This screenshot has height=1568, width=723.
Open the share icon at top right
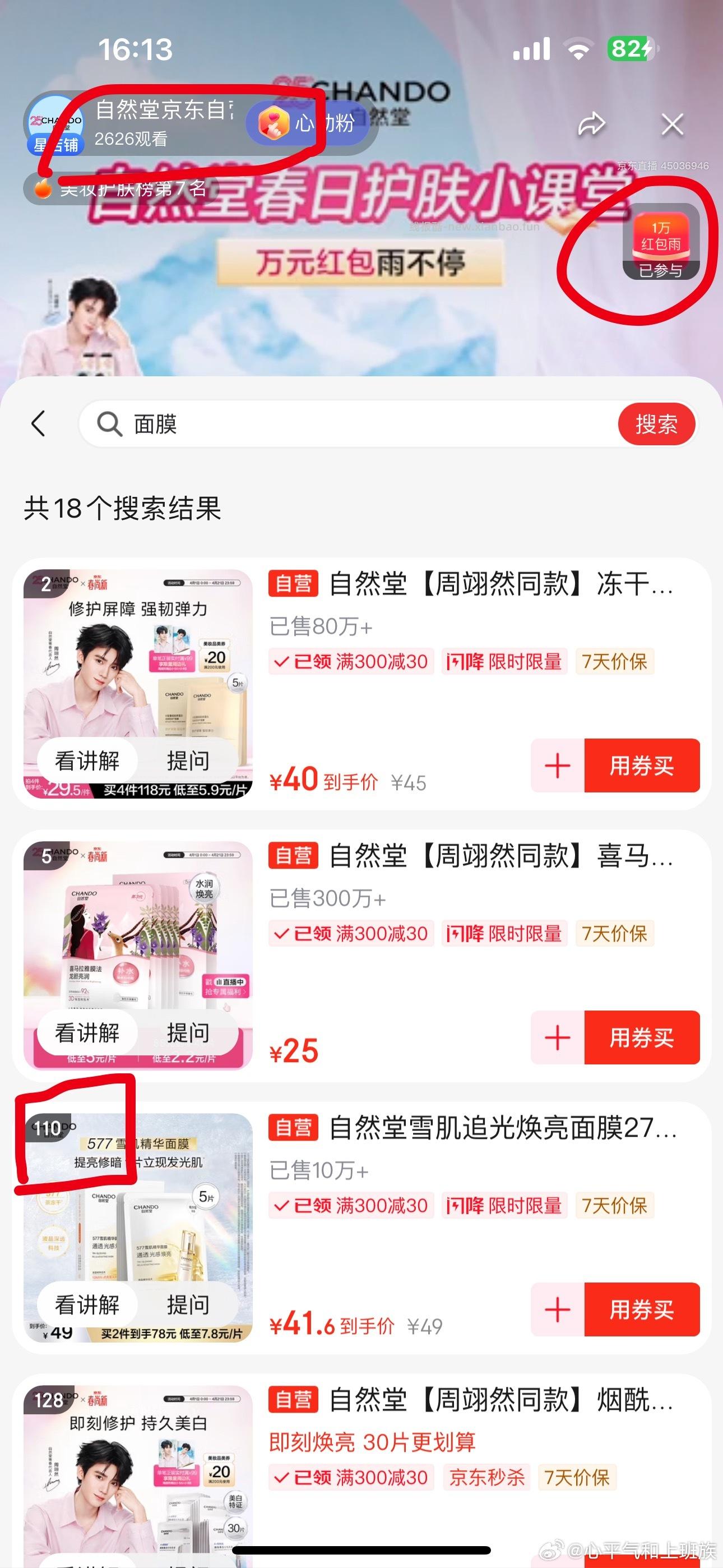pyautogui.click(x=591, y=124)
